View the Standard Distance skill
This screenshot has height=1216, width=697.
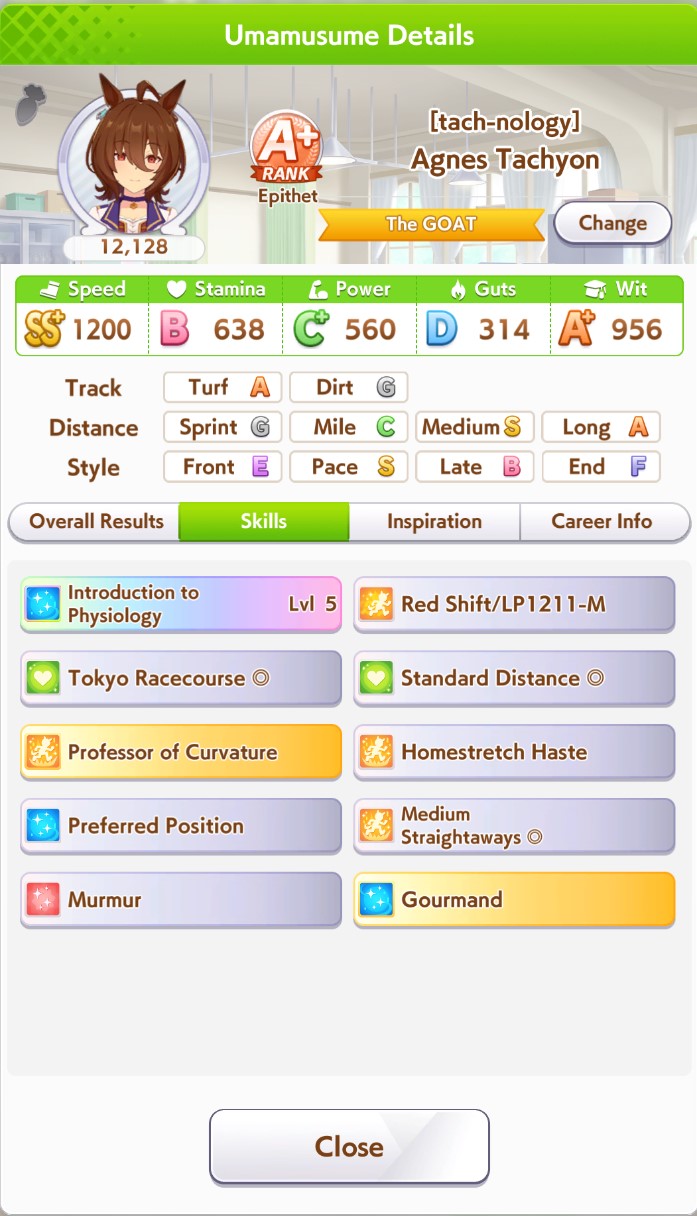point(514,678)
